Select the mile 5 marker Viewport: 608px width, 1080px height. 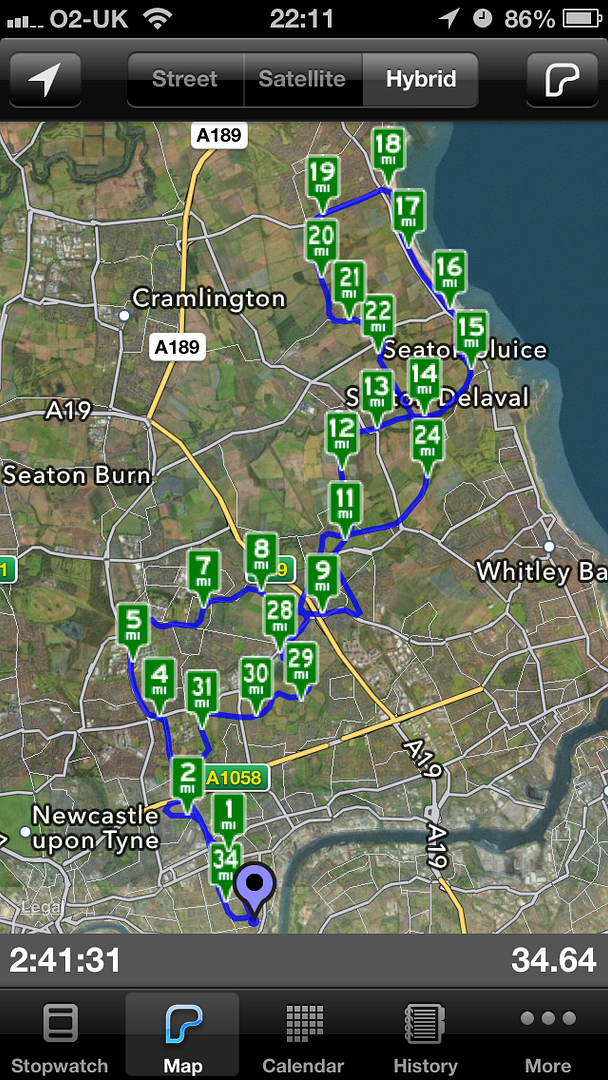click(133, 625)
